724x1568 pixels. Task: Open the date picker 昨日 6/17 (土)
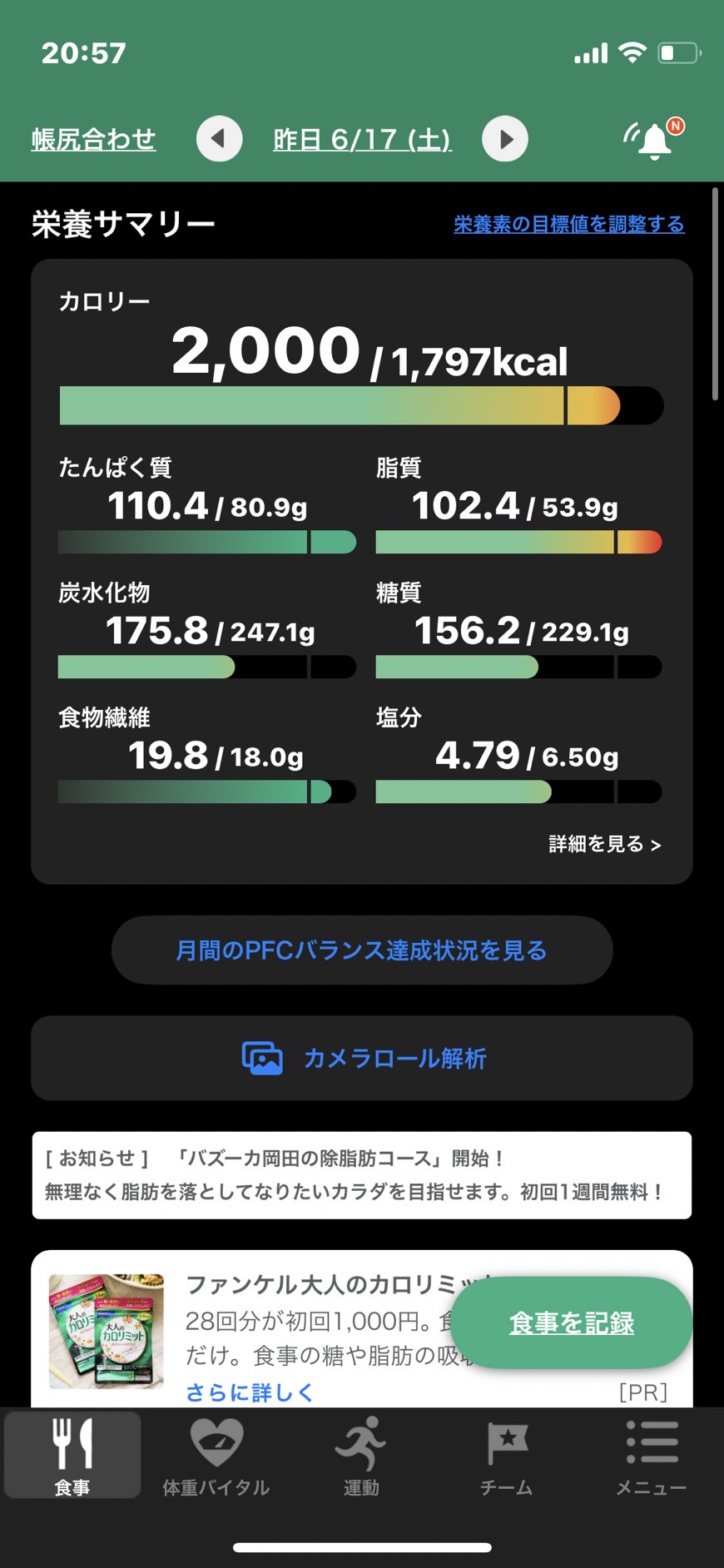[x=362, y=139]
